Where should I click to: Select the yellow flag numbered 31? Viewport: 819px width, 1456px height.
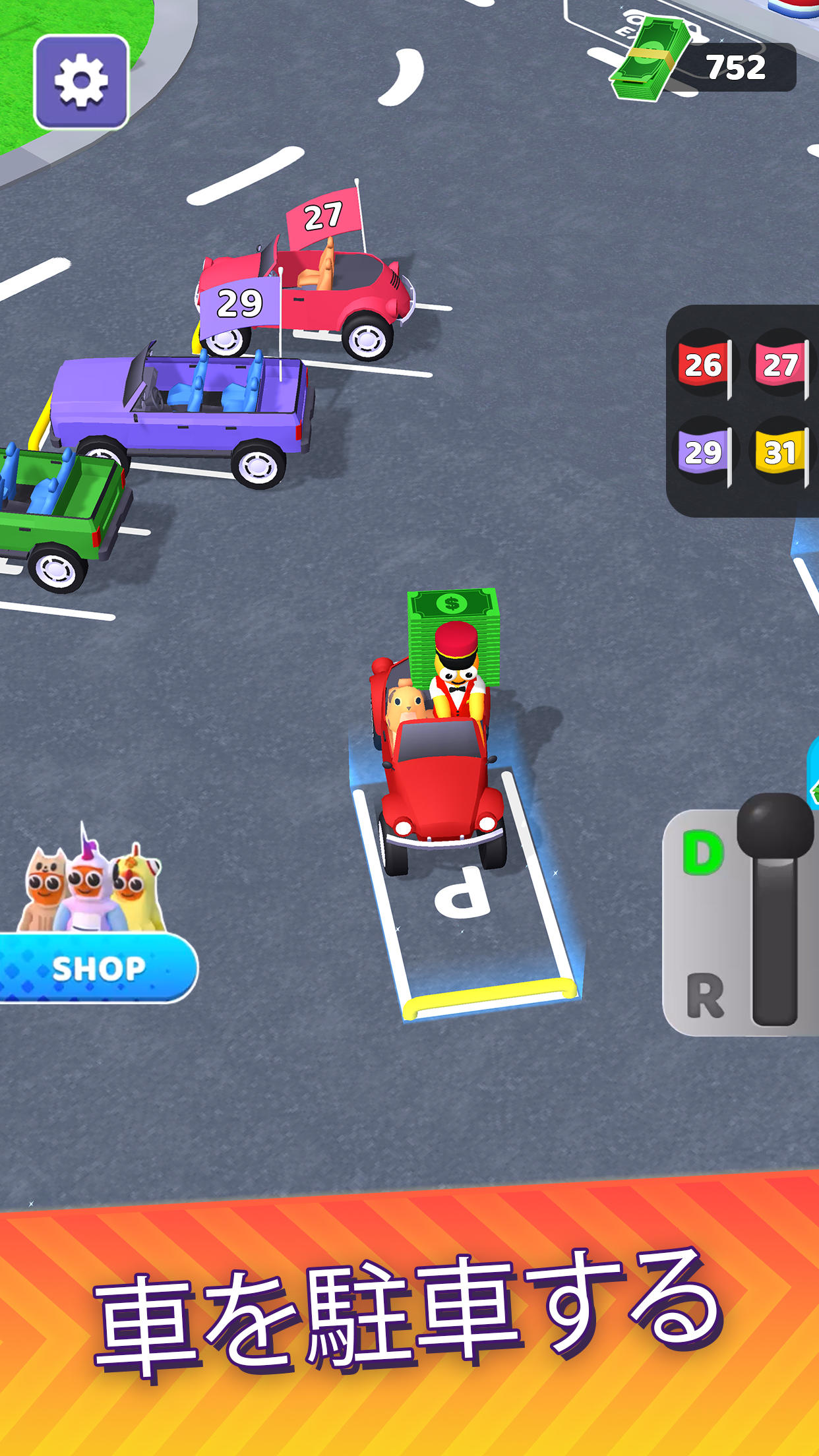[x=781, y=452]
